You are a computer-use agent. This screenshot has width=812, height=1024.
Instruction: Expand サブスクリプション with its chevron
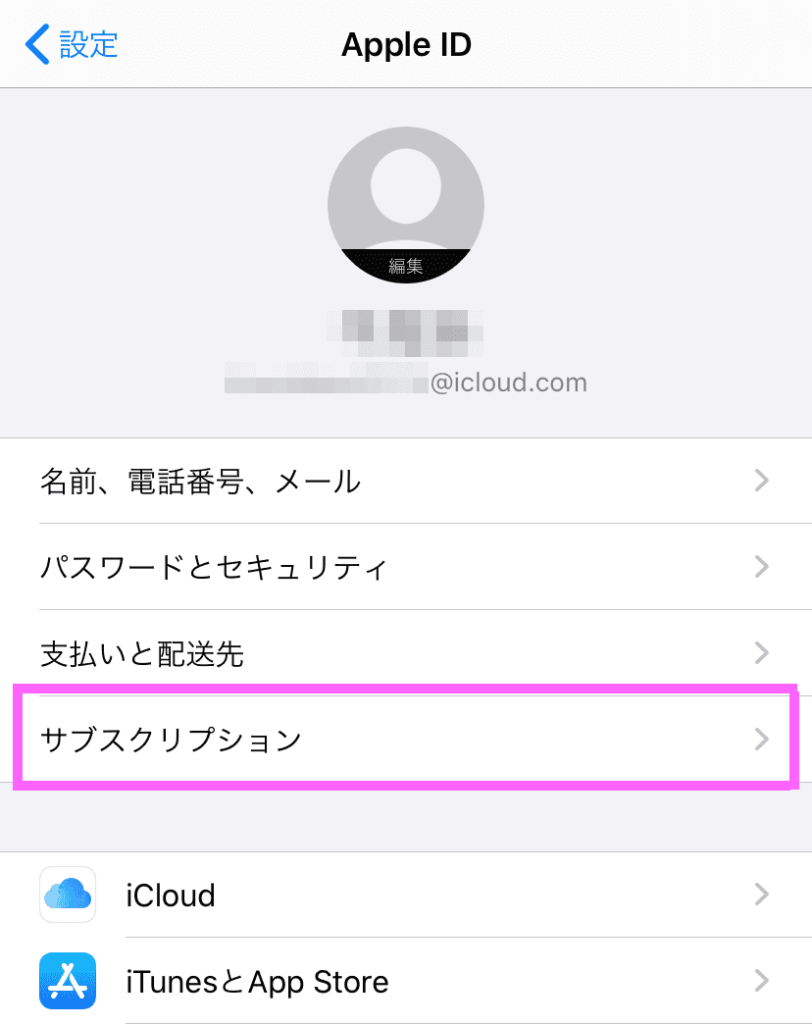[x=763, y=740]
